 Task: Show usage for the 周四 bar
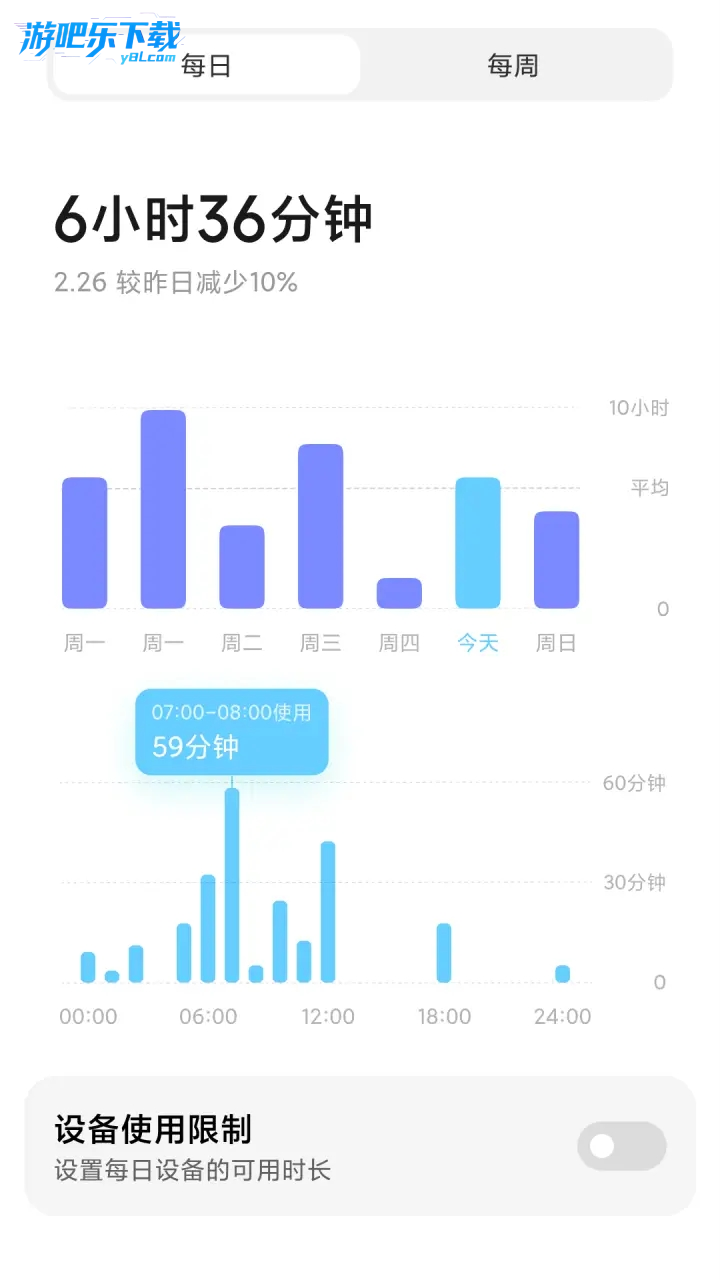[x=399, y=593]
